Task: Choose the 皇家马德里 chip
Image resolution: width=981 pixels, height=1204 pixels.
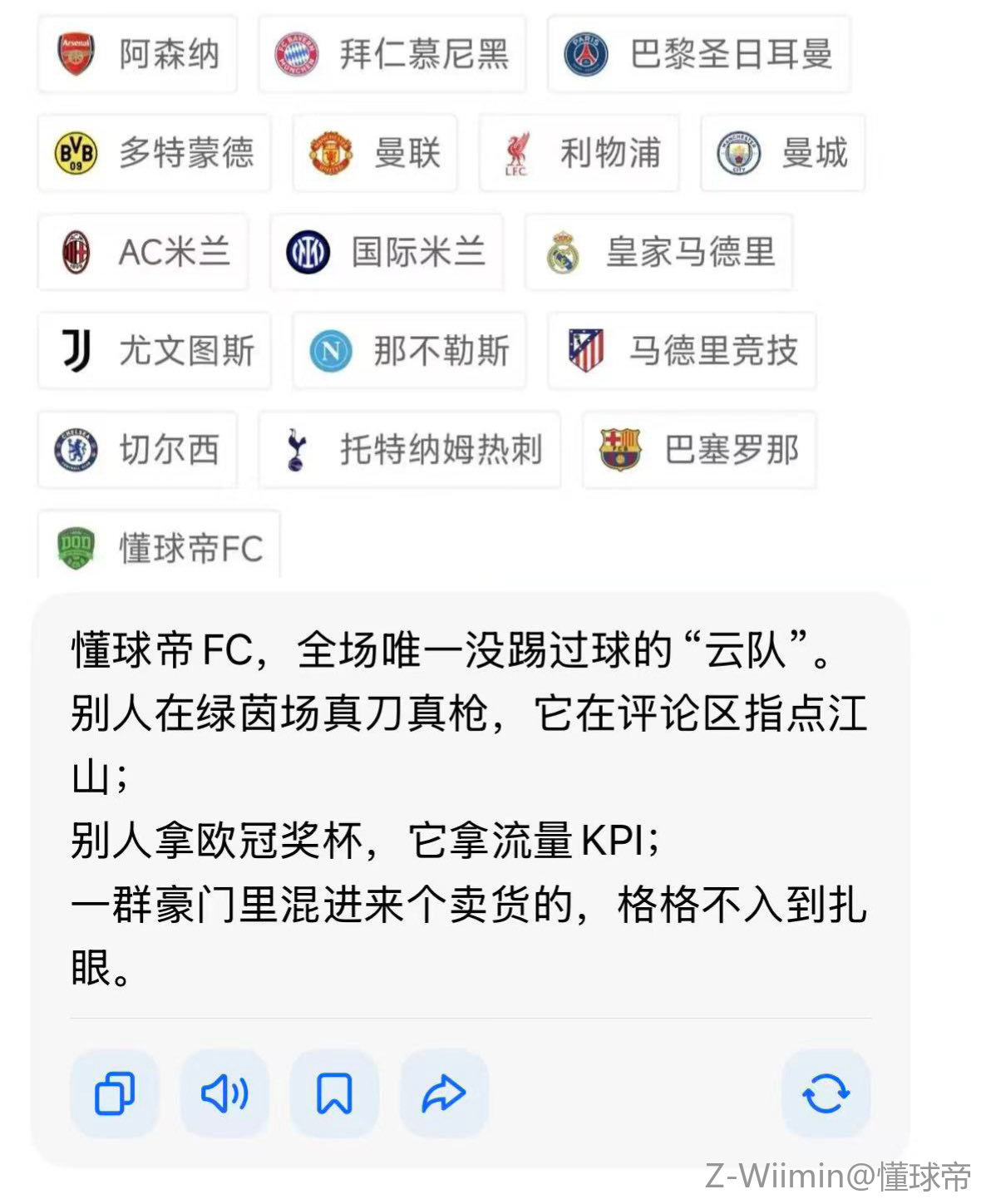Action: (x=658, y=252)
